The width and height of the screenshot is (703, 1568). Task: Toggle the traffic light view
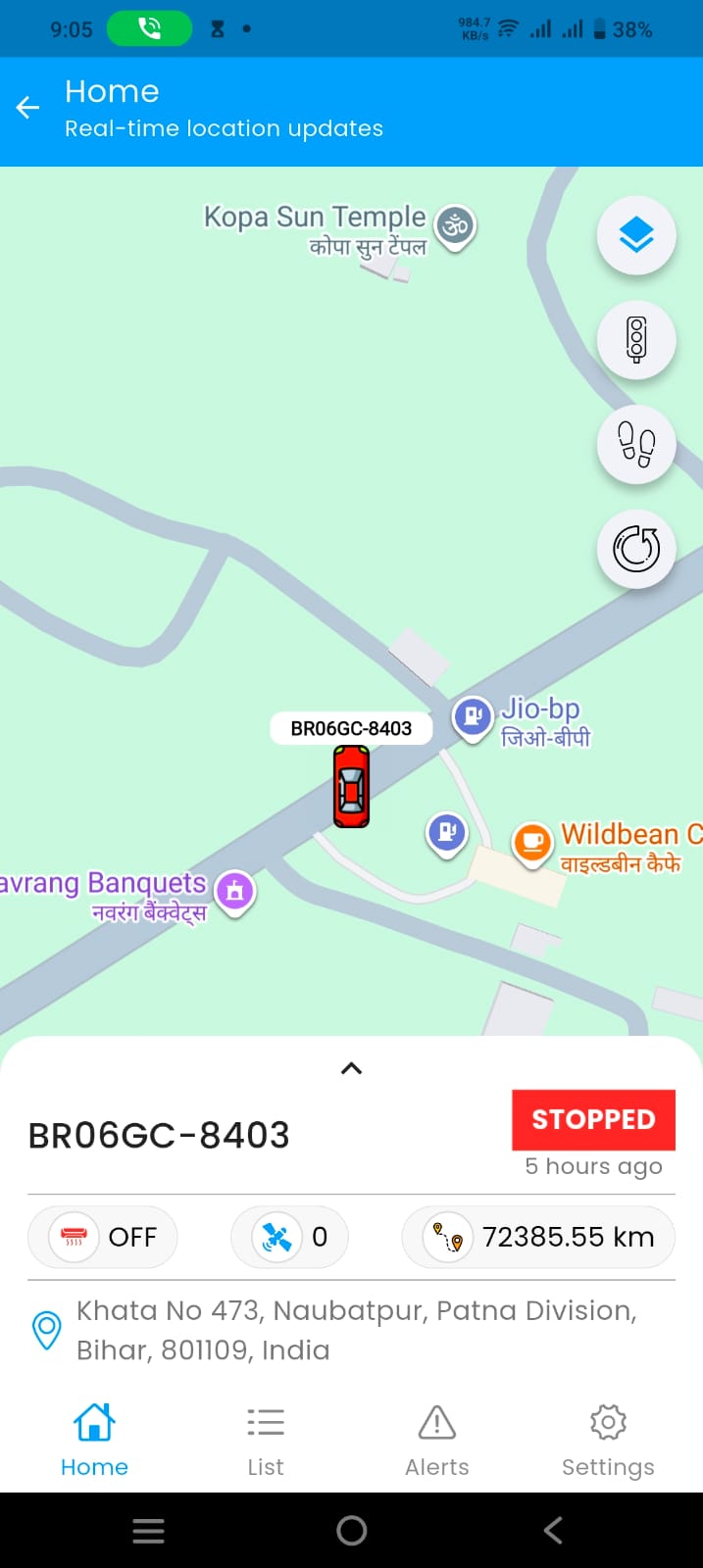[636, 340]
